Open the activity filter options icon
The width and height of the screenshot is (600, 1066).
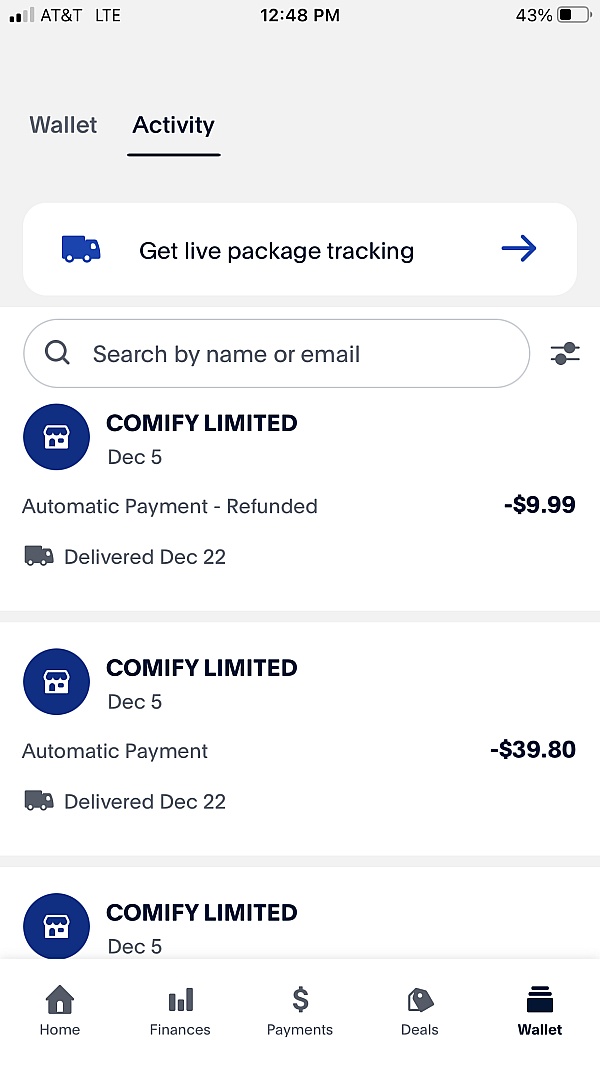[x=565, y=354]
